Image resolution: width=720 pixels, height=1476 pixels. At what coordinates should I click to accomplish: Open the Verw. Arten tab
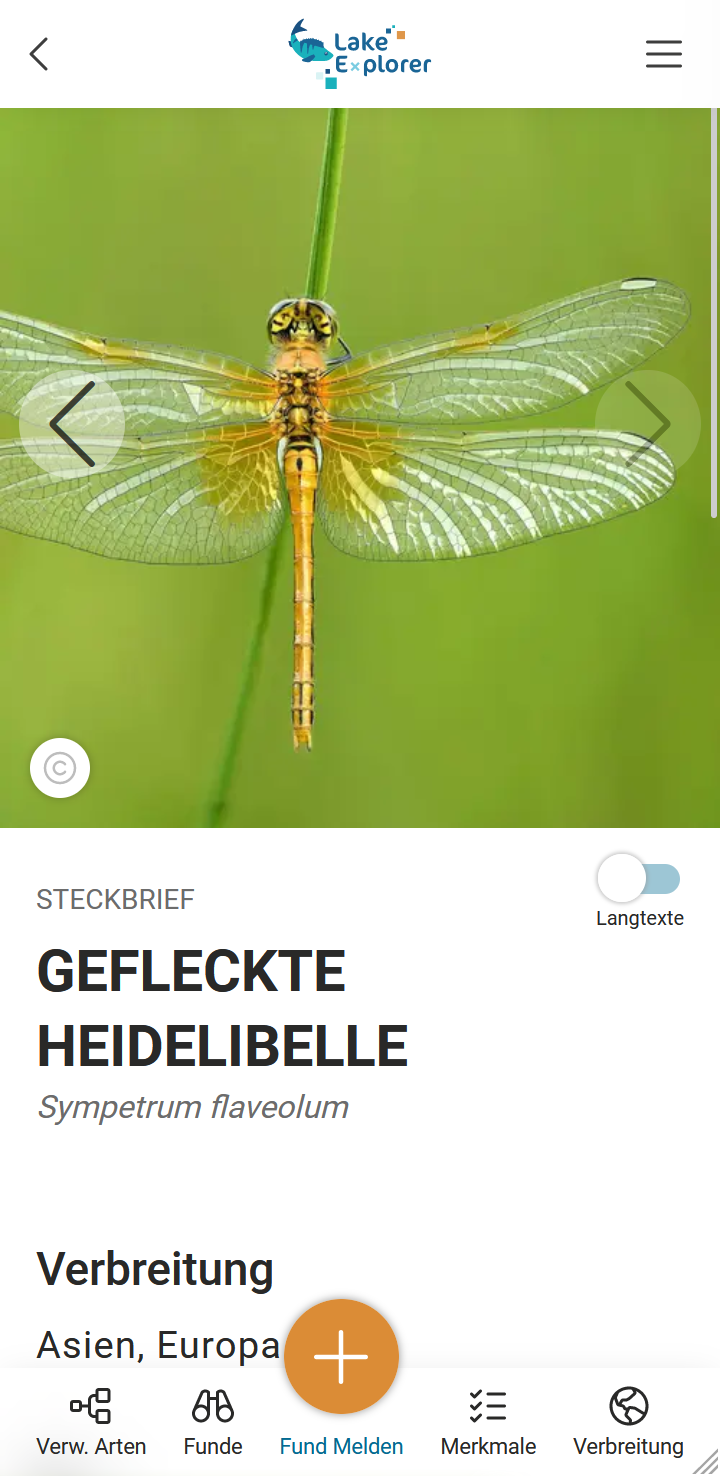click(91, 1422)
